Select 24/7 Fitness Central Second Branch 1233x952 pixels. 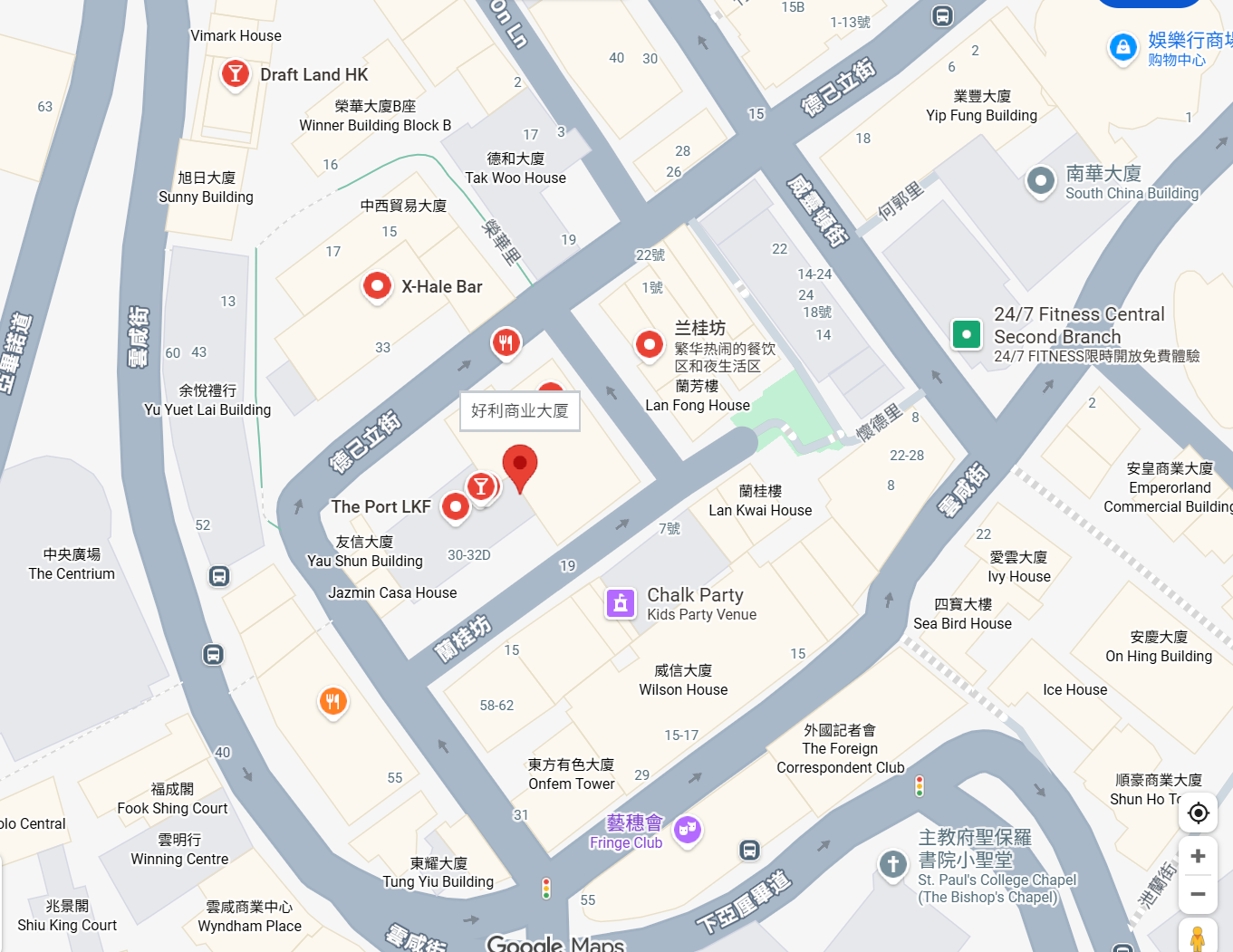tap(967, 334)
